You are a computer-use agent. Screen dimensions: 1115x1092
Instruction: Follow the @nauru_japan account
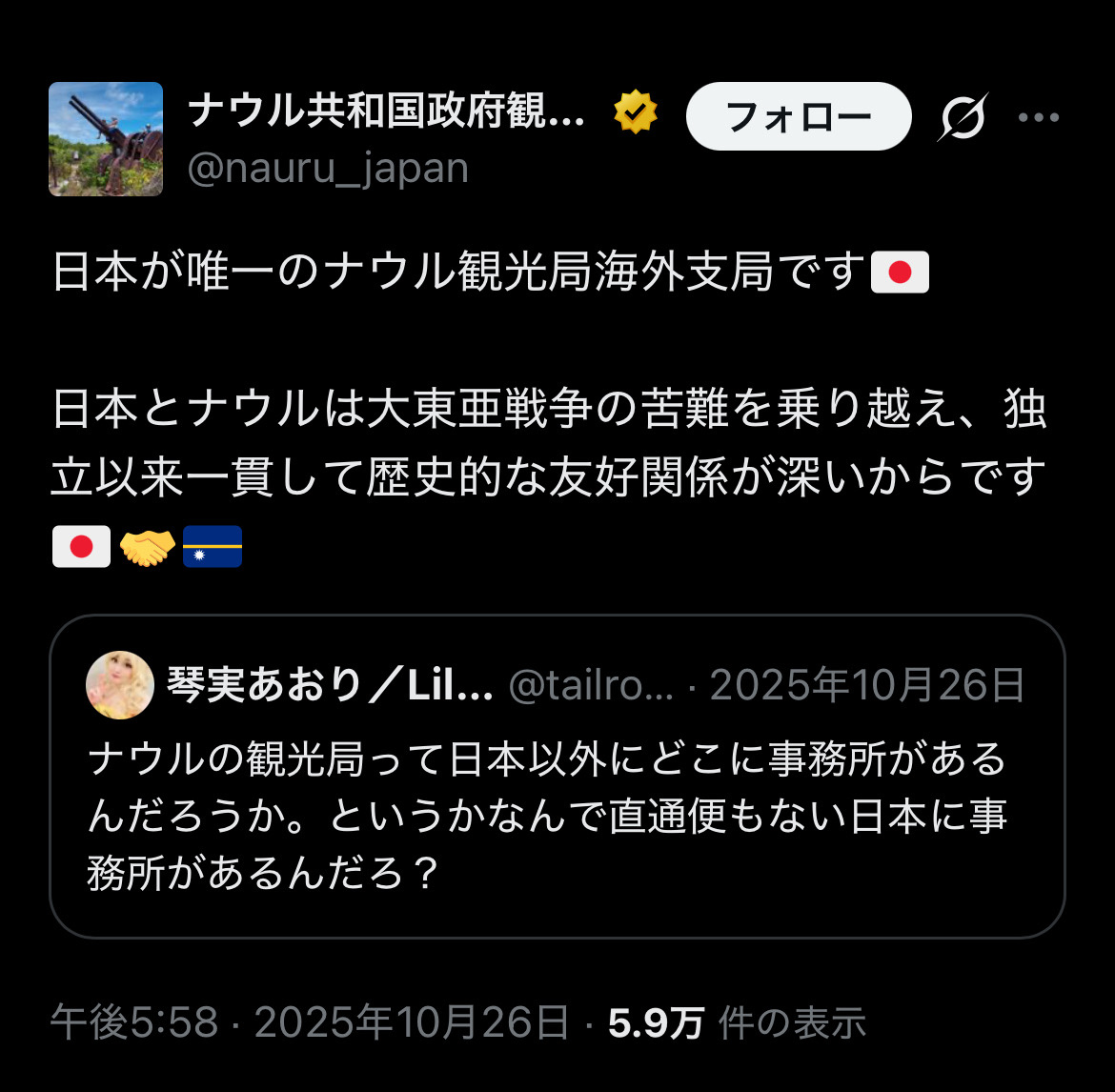(798, 116)
